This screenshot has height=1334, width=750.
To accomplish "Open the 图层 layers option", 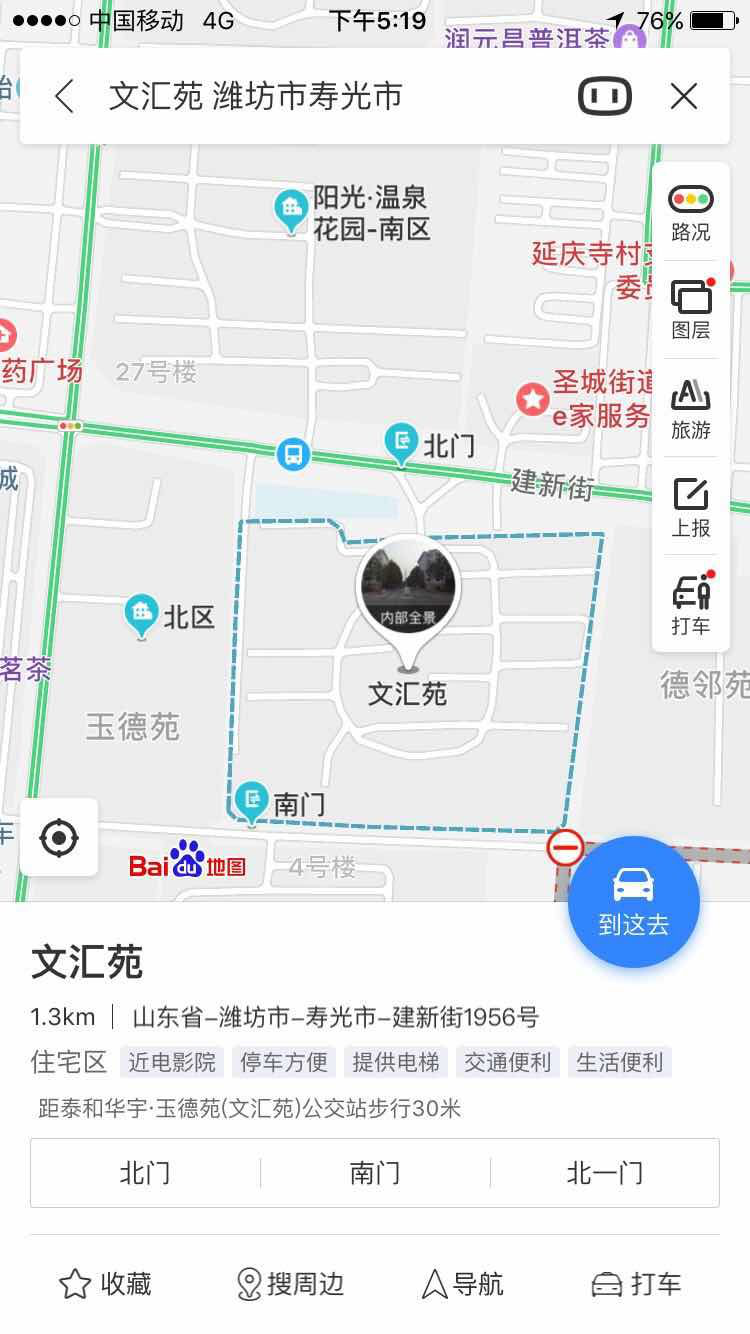I will coord(690,310).
